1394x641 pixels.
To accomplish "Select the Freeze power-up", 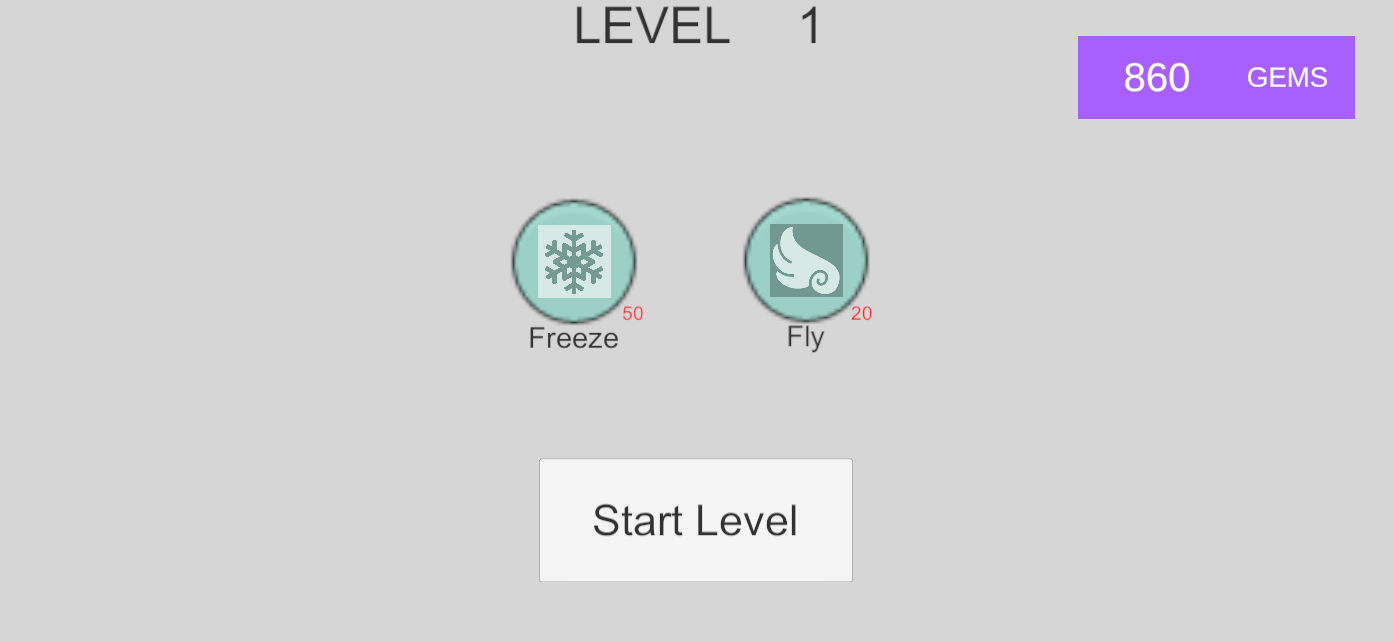I will [x=574, y=261].
